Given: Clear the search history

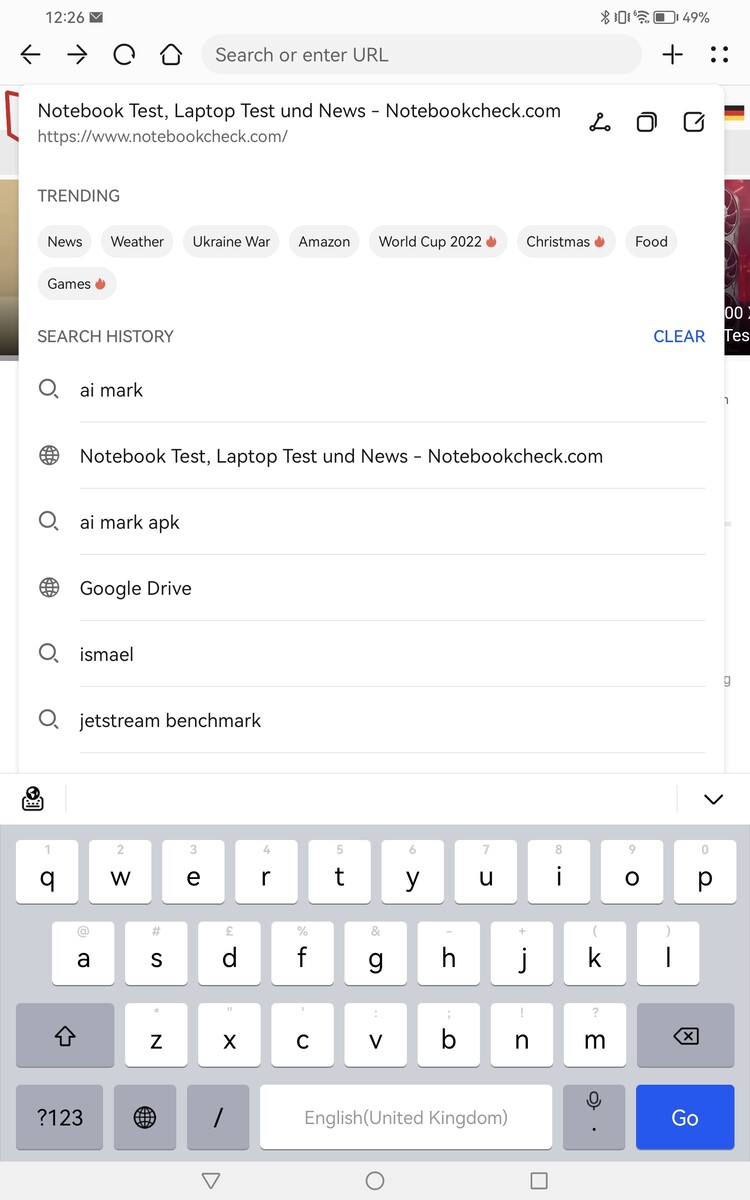Looking at the screenshot, I should pyautogui.click(x=679, y=336).
